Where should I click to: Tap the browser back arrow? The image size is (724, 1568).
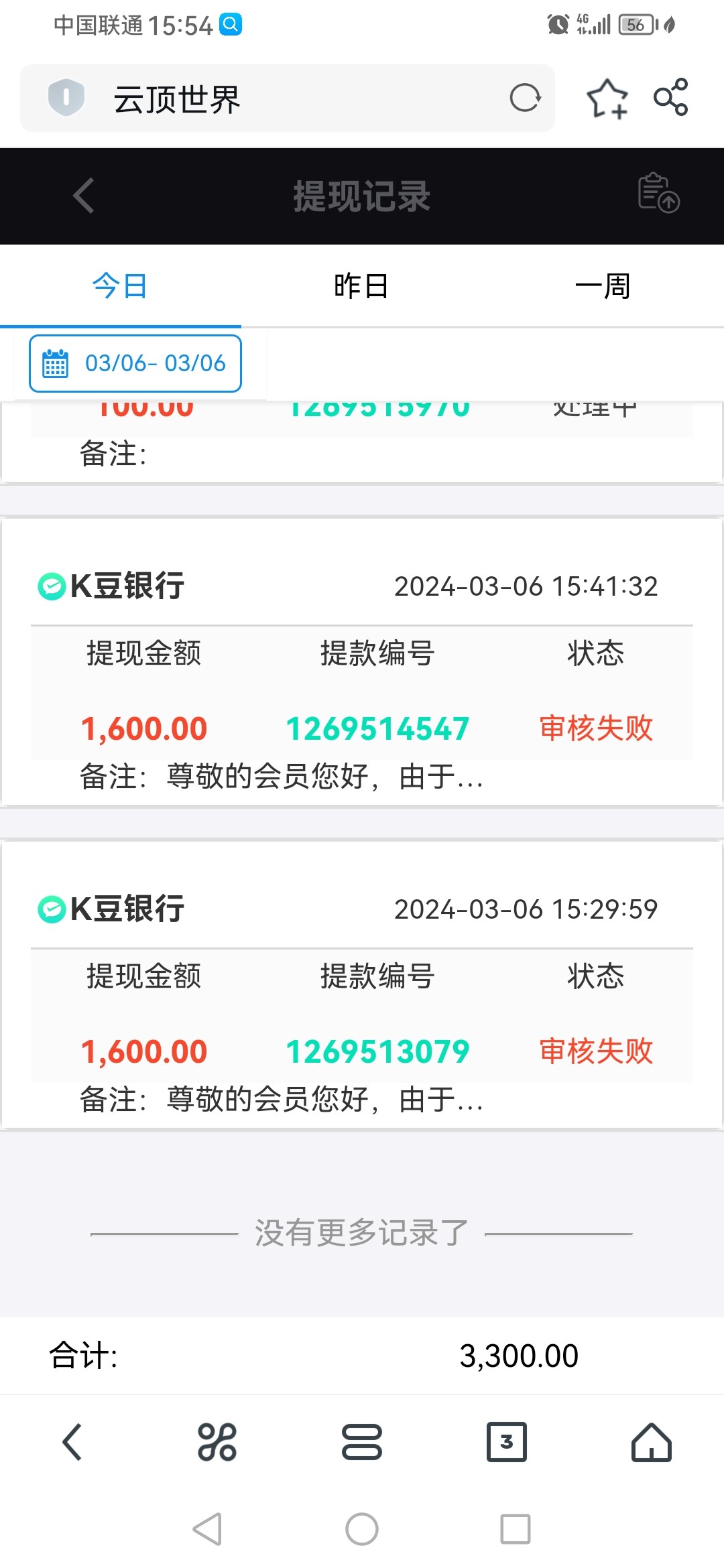[72, 1442]
